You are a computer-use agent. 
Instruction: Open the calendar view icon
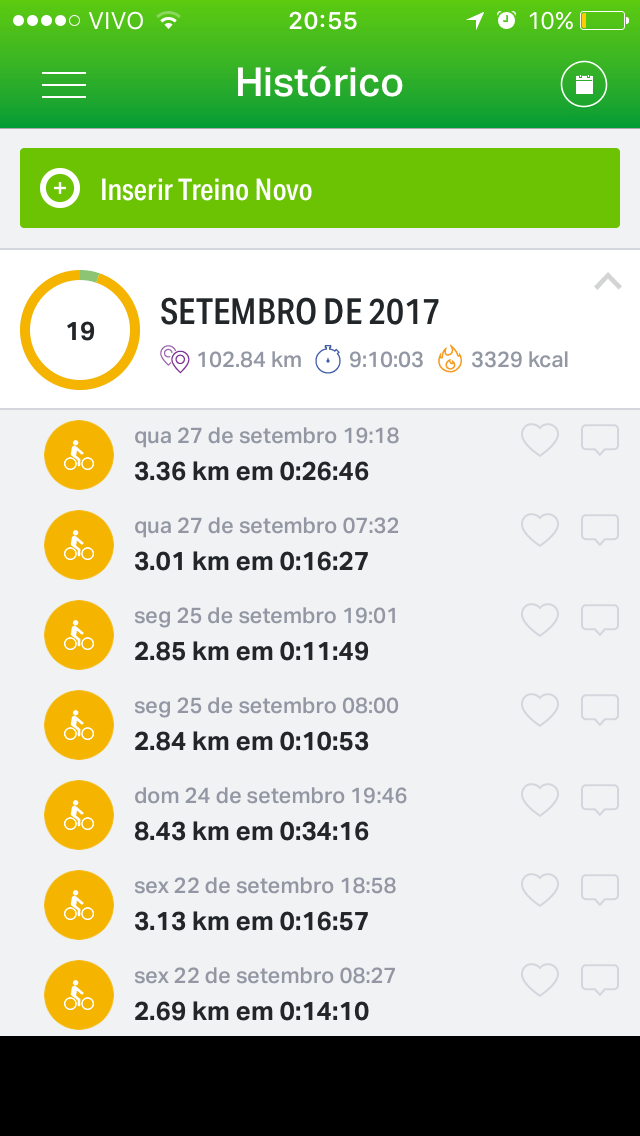(x=583, y=85)
